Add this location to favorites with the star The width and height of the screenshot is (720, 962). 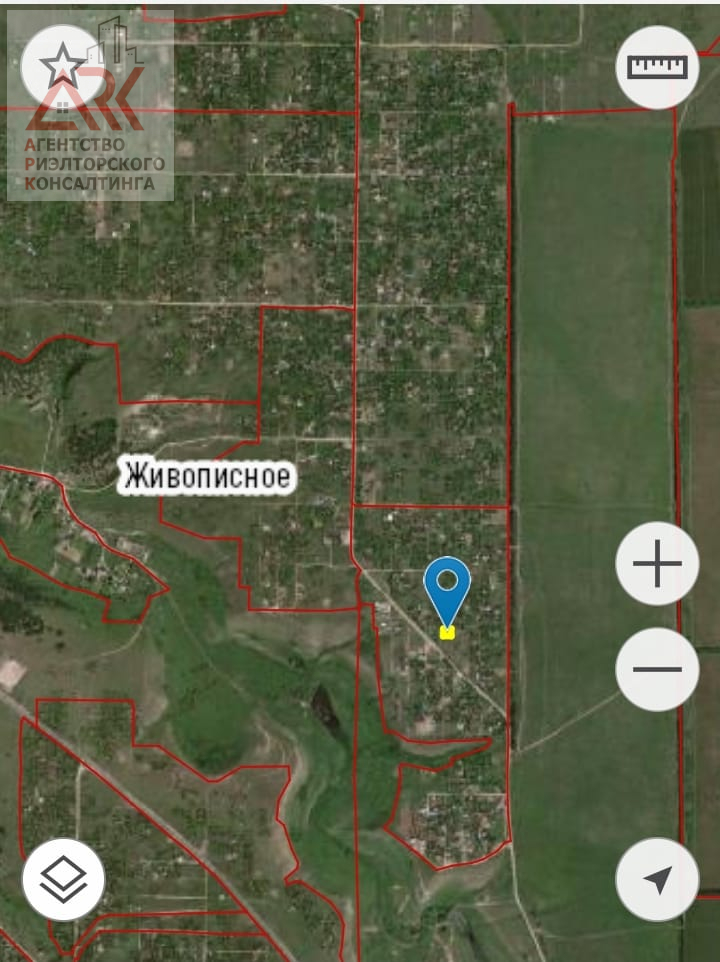[x=62, y=66]
